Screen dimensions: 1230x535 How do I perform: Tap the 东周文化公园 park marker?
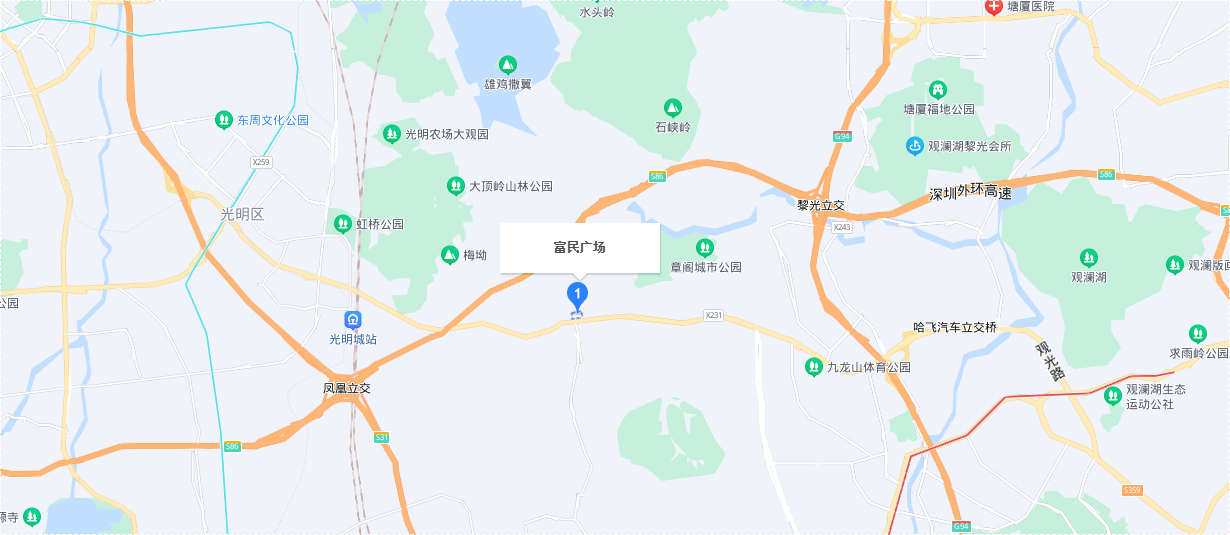[x=224, y=120]
